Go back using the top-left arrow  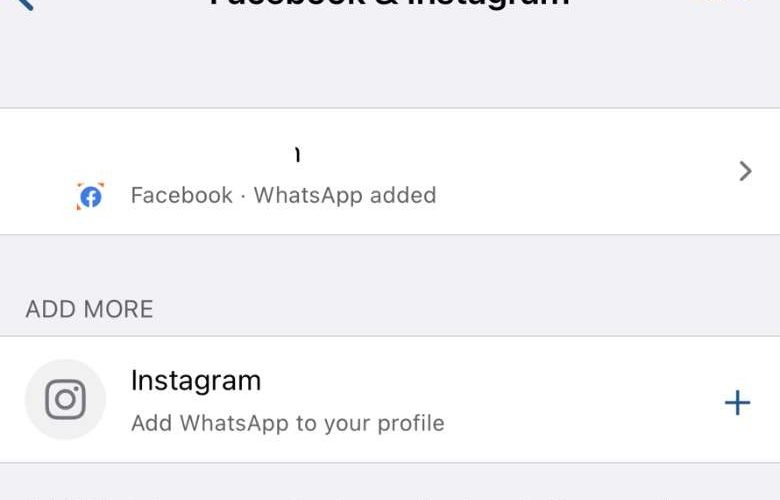pos(26,4)
